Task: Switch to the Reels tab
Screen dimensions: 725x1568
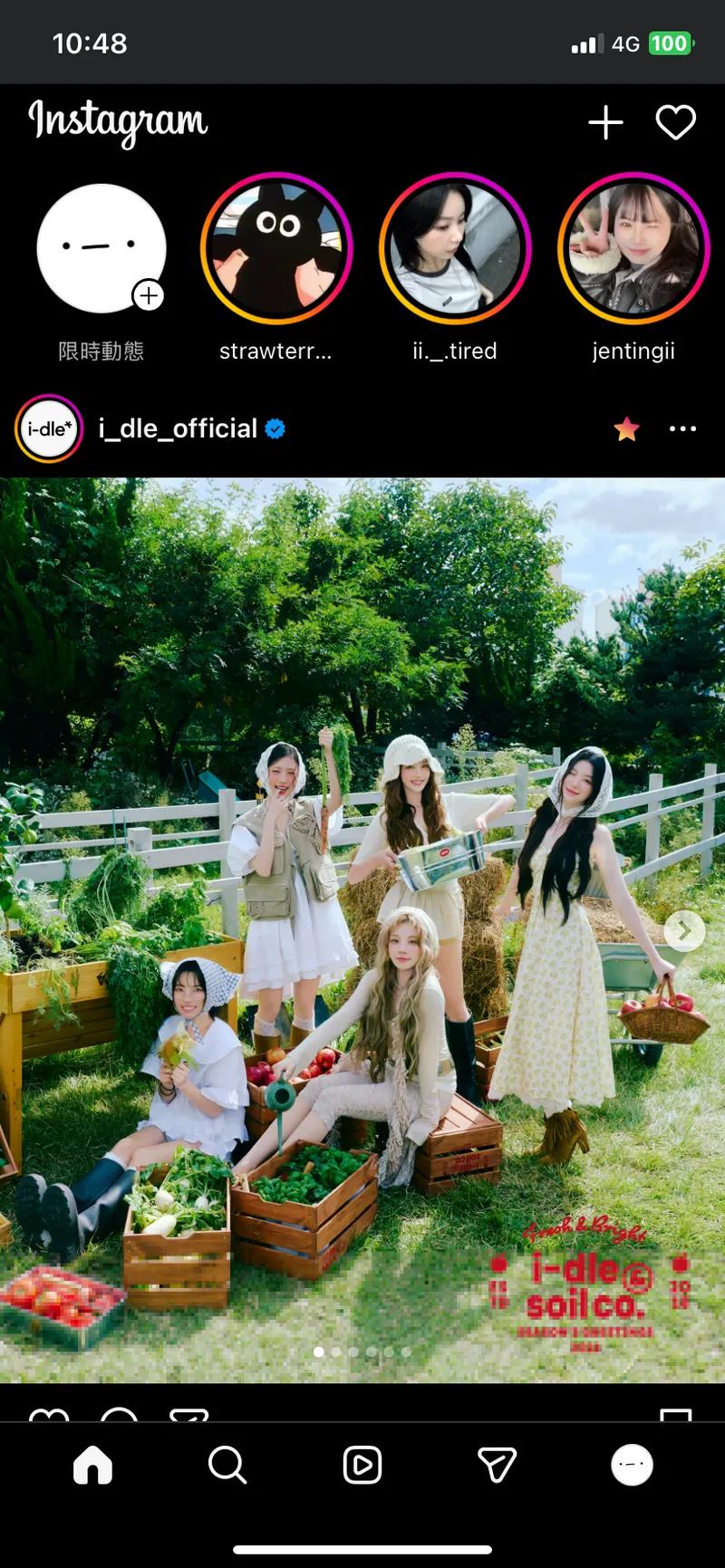Action: tap(362, 1465)
